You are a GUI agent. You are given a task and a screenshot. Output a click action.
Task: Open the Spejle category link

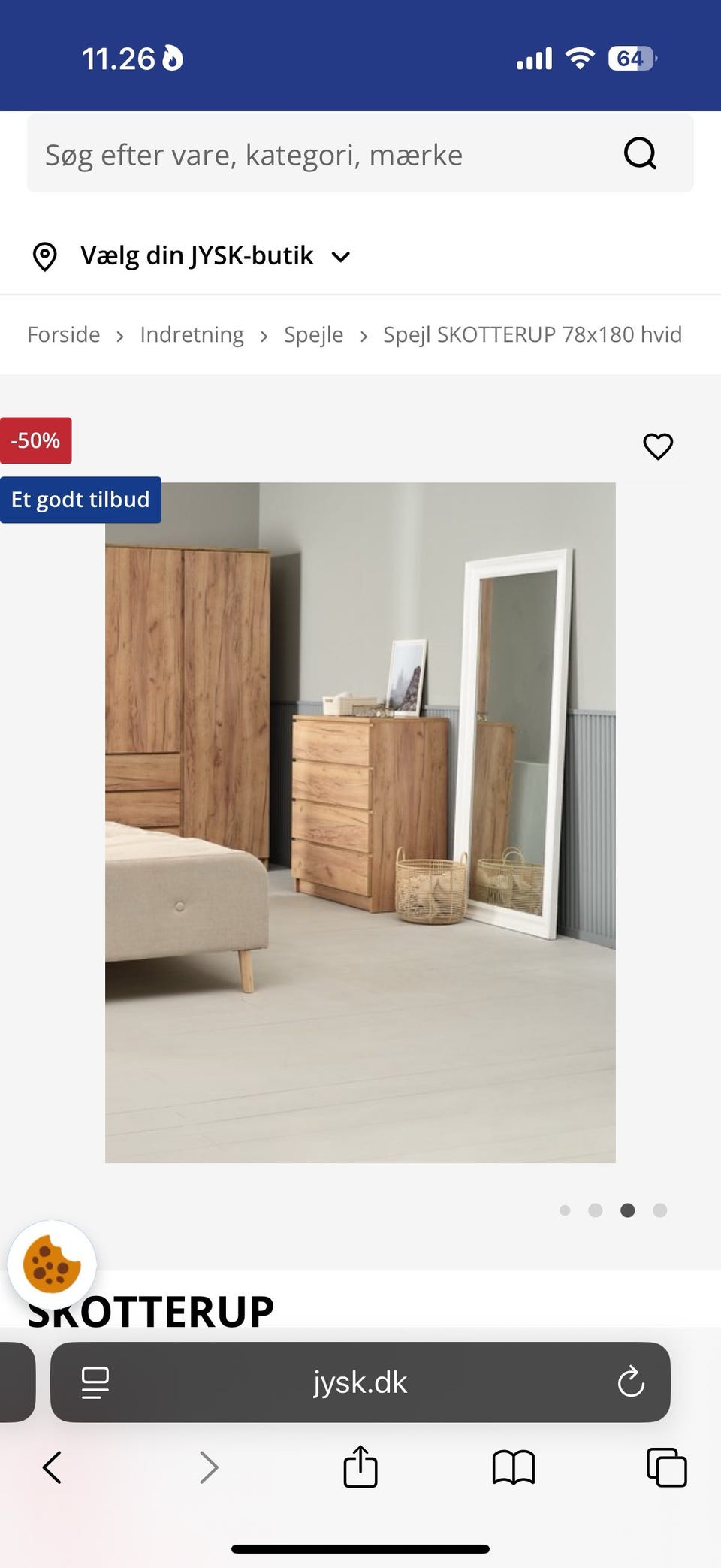313,334
